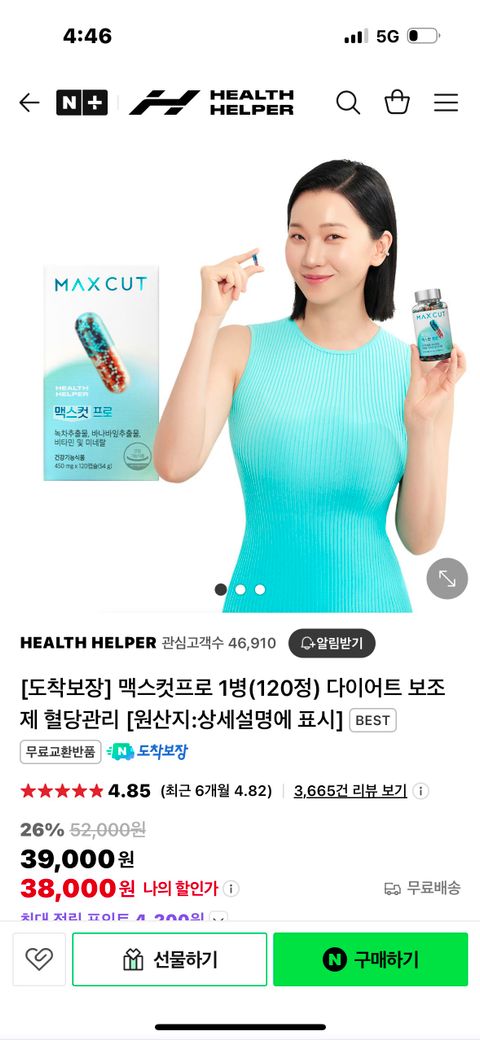Open the hamburger menu
The width and height of the screenshot is (480, 1040).
coord(446,103)
